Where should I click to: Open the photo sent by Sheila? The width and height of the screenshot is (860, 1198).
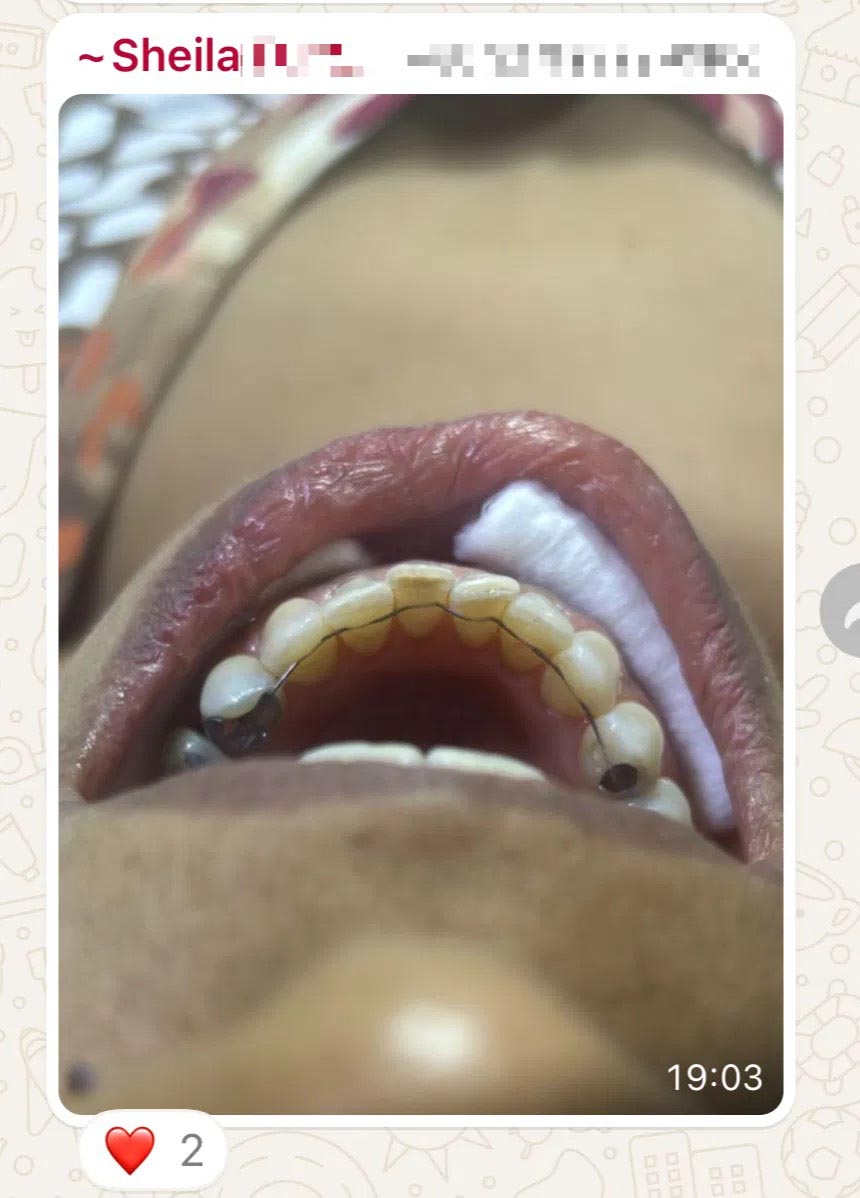click(x=420, y=600)
